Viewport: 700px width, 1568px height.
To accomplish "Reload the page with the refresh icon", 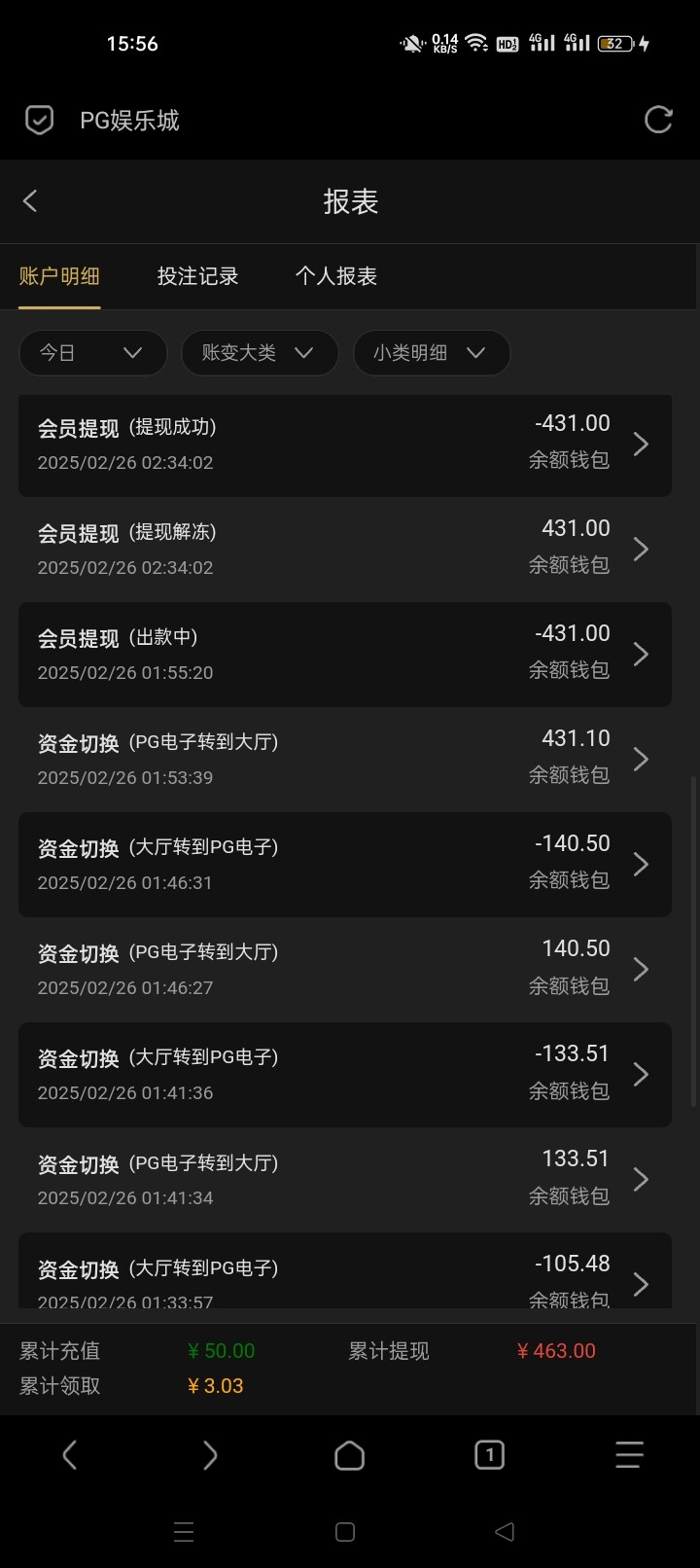I will (x=658, y=120).
